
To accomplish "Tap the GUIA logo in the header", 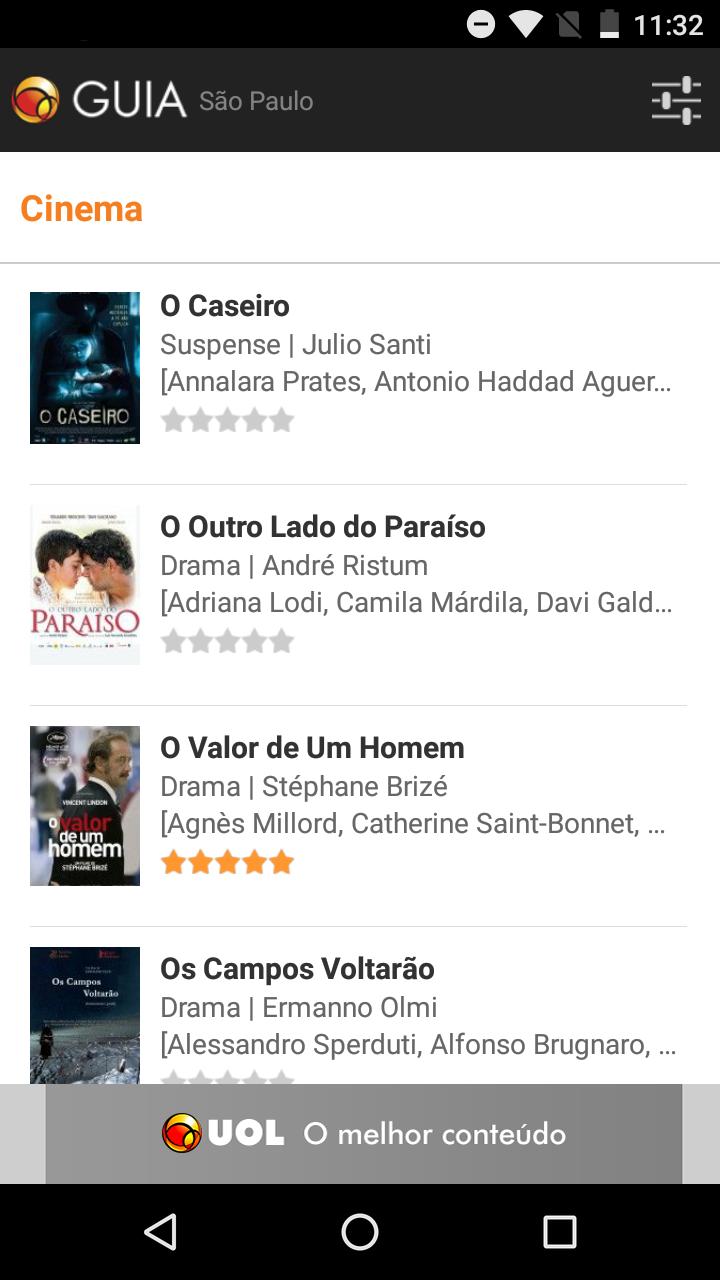I will point(100,100).
